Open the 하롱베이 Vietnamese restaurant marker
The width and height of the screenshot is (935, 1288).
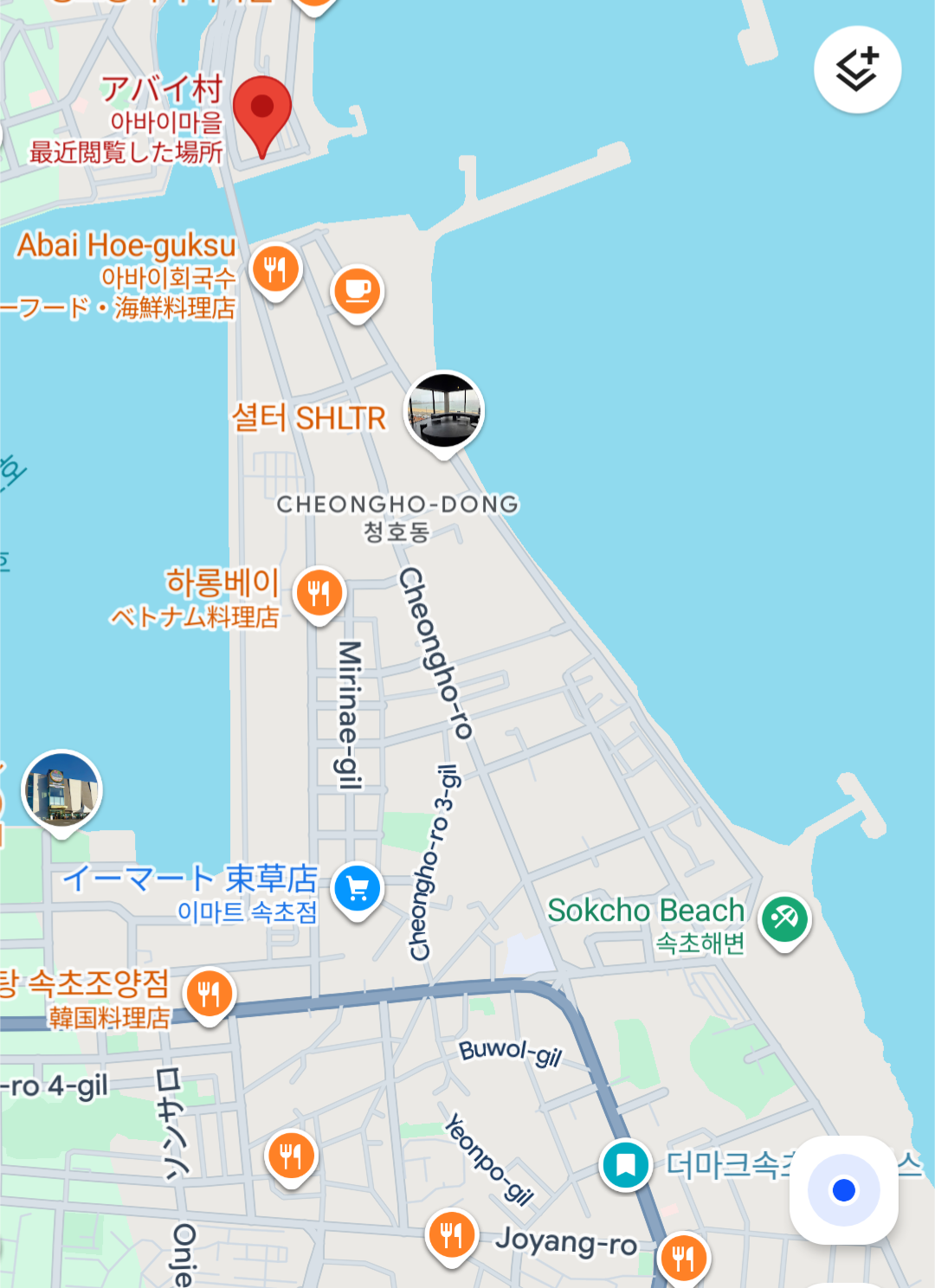[x=319, y=594]
